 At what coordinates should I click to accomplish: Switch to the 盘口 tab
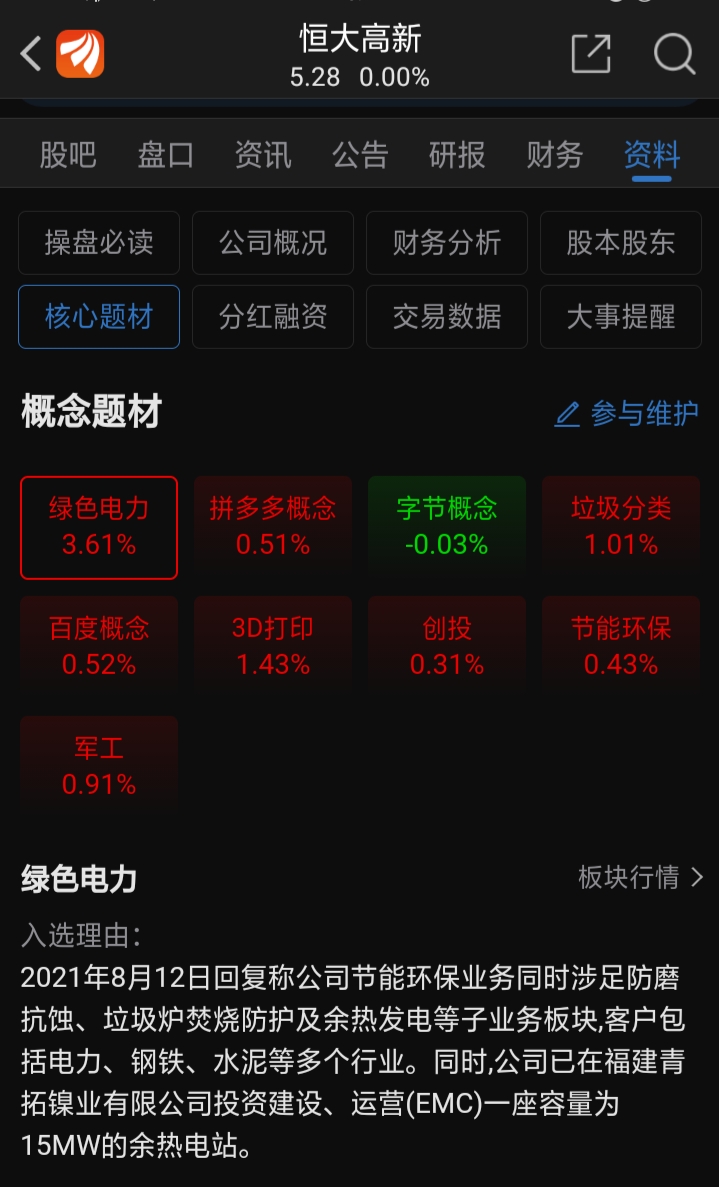tap(165, 155)
